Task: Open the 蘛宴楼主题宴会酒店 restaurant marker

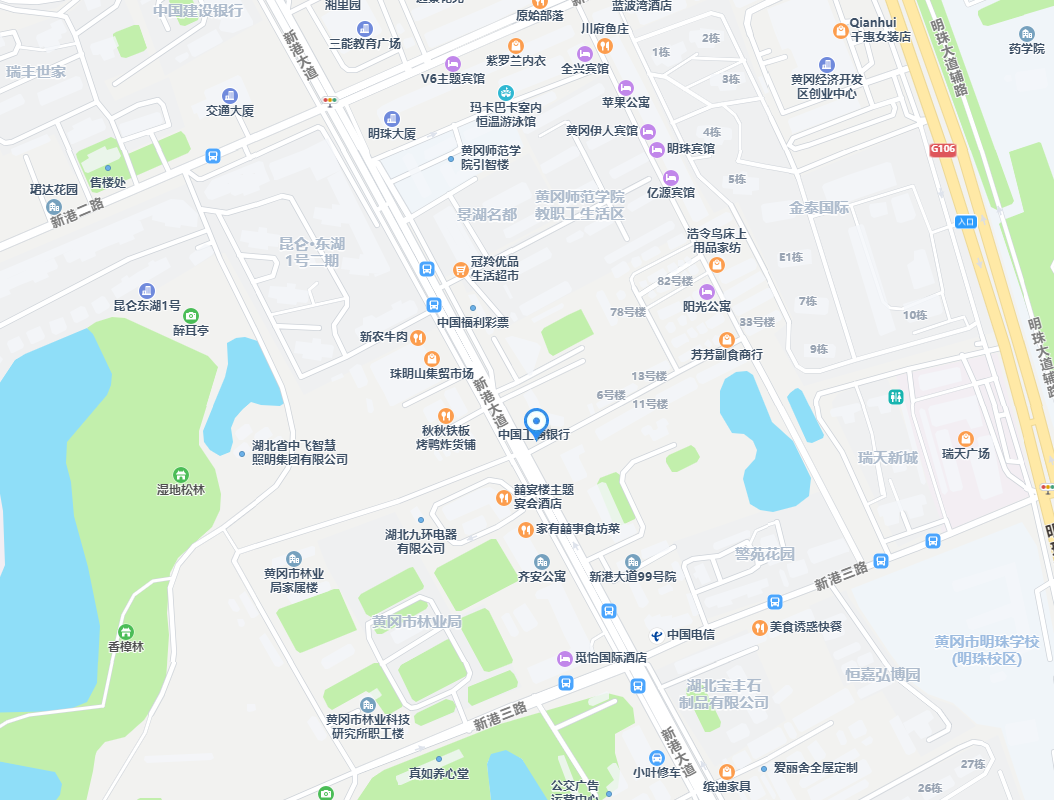Action: click(503, 497)
